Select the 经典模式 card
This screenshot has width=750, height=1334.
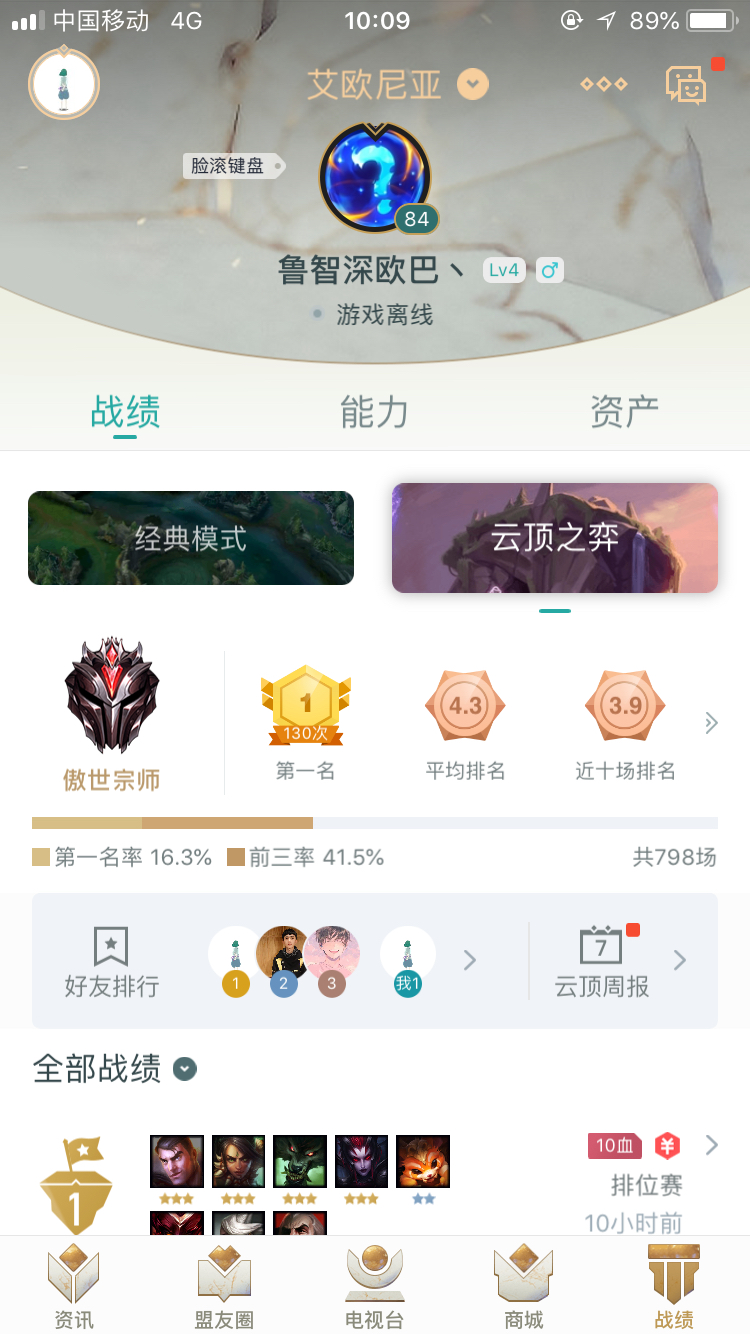191,538
